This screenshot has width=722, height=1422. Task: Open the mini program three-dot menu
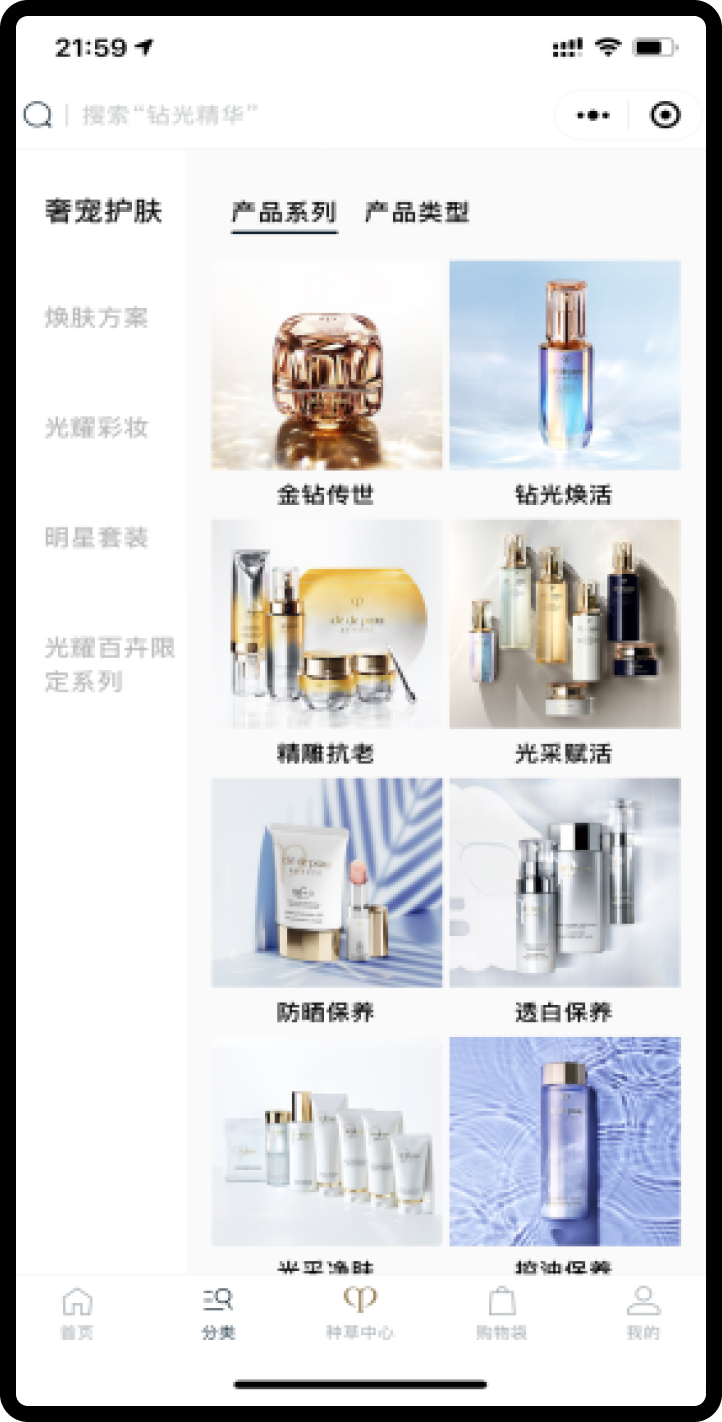pyautogui.click(x=592, y=116)
